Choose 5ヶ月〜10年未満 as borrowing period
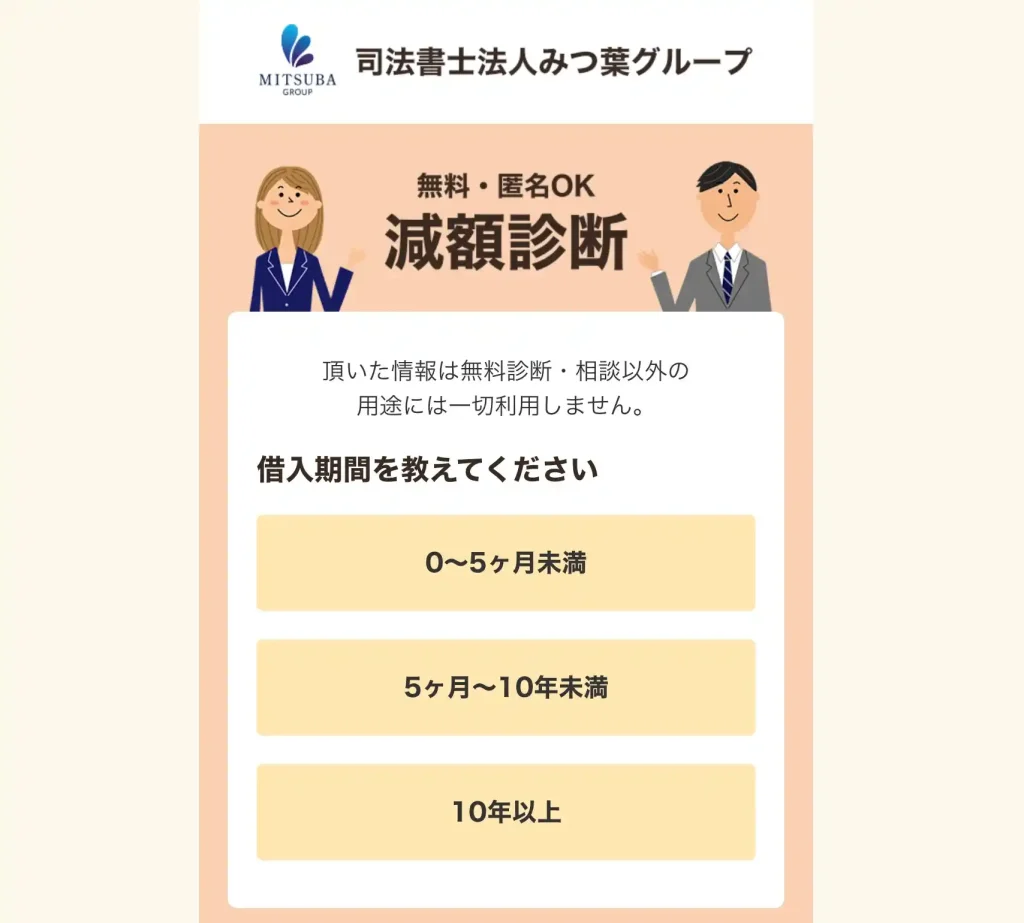Screen dimensions: 1024x923 (505, 688)
